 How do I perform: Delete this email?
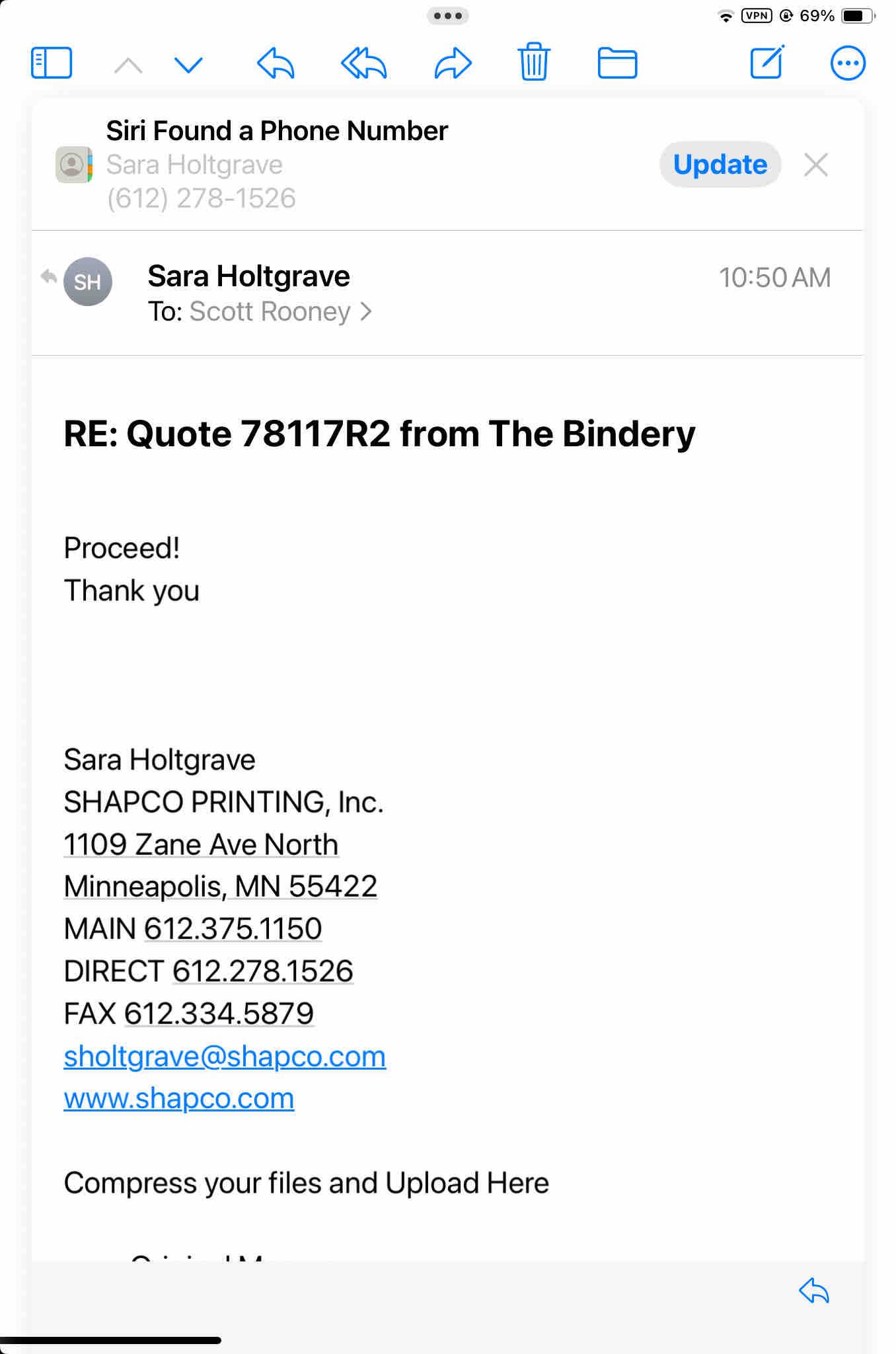(533, 62)
